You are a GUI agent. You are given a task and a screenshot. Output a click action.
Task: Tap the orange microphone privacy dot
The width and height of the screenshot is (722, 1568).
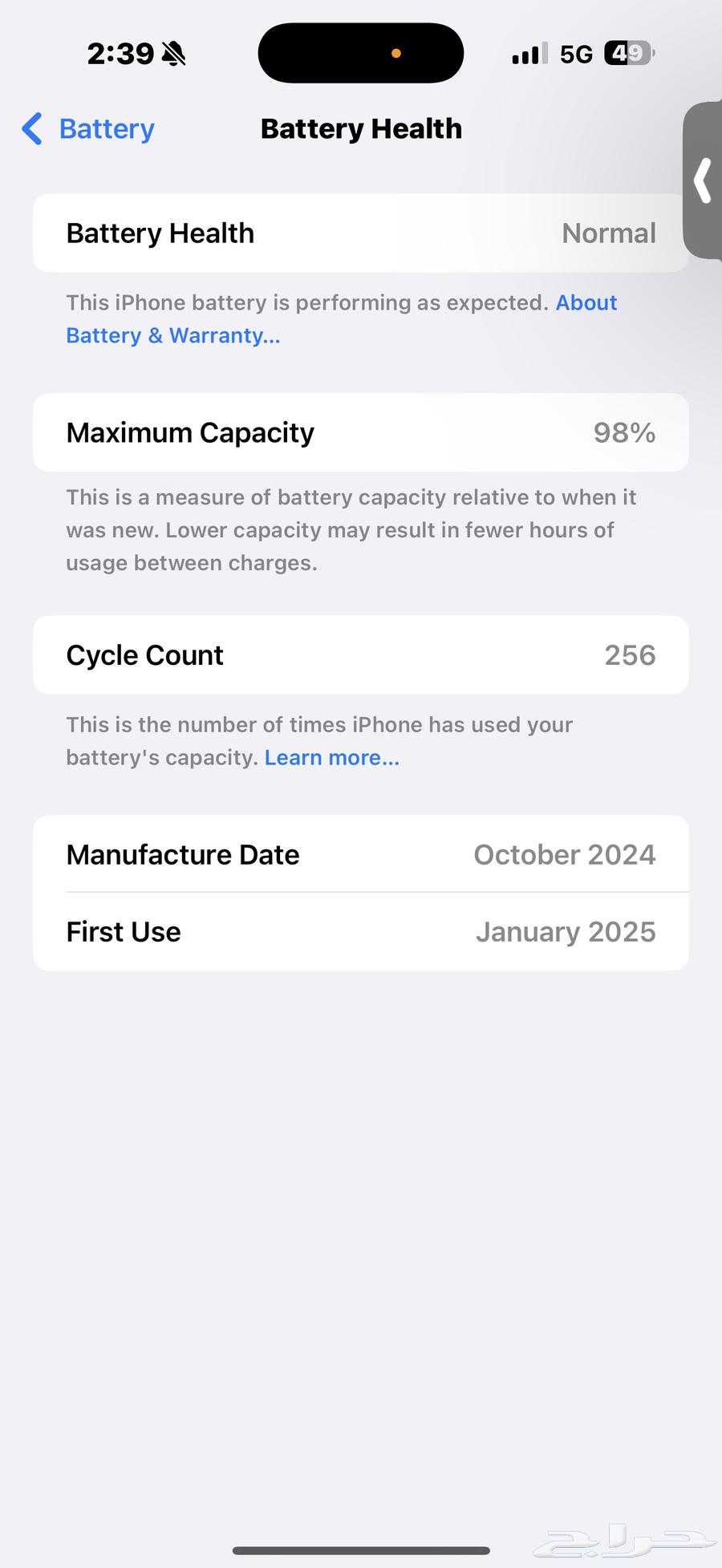(x=395, y=54)
